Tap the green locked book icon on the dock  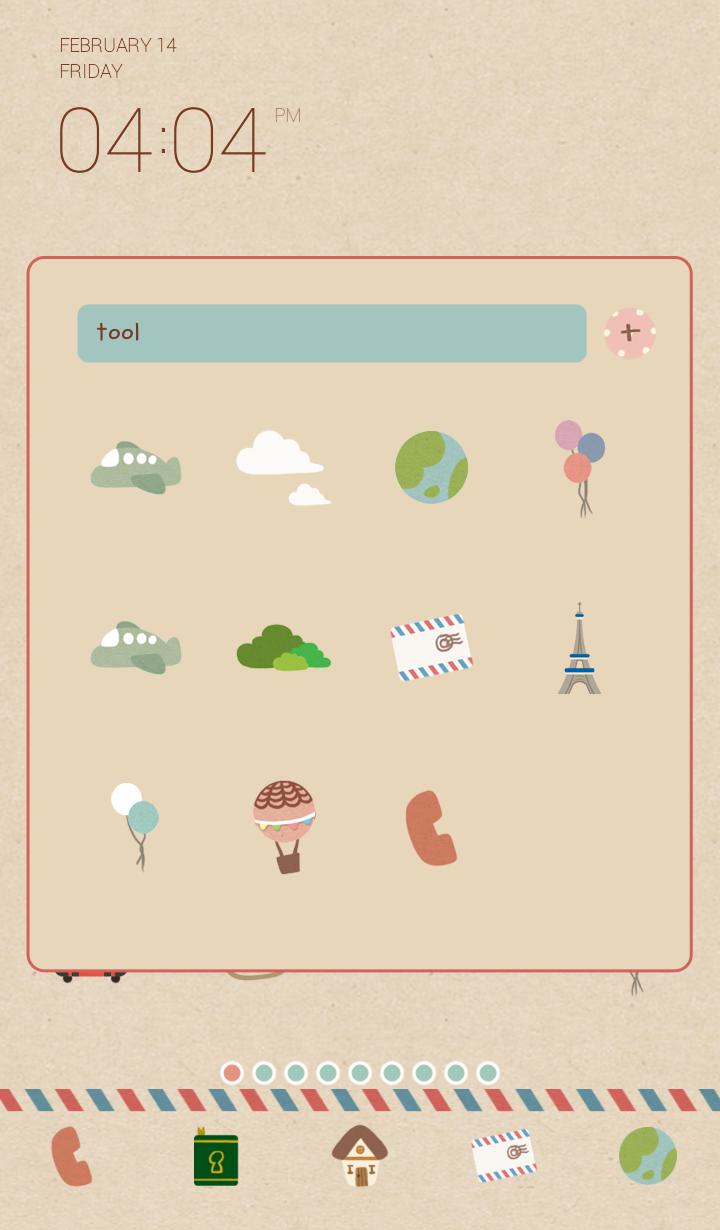(215, 1157)
